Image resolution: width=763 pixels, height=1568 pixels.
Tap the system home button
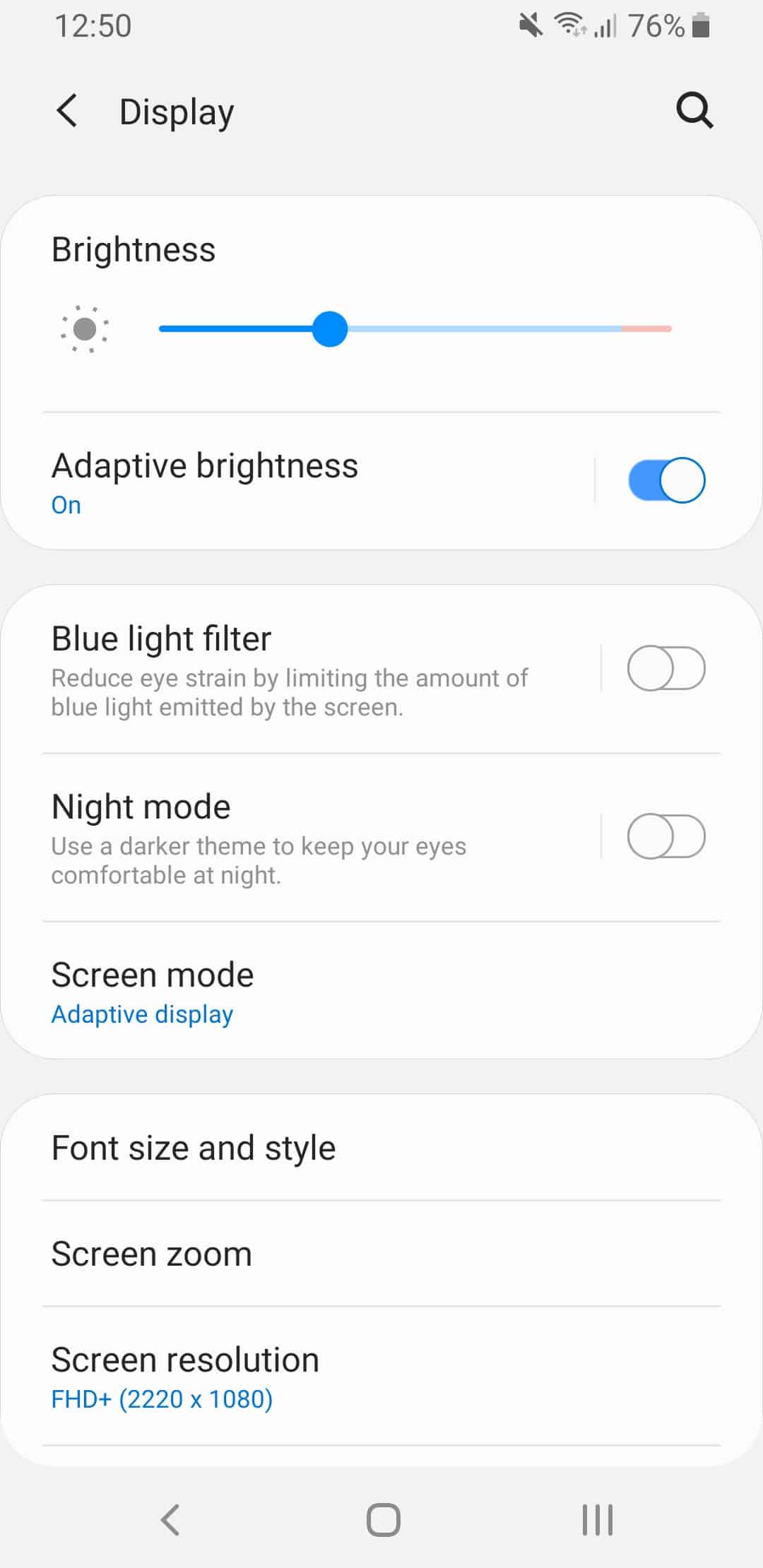383,1520
